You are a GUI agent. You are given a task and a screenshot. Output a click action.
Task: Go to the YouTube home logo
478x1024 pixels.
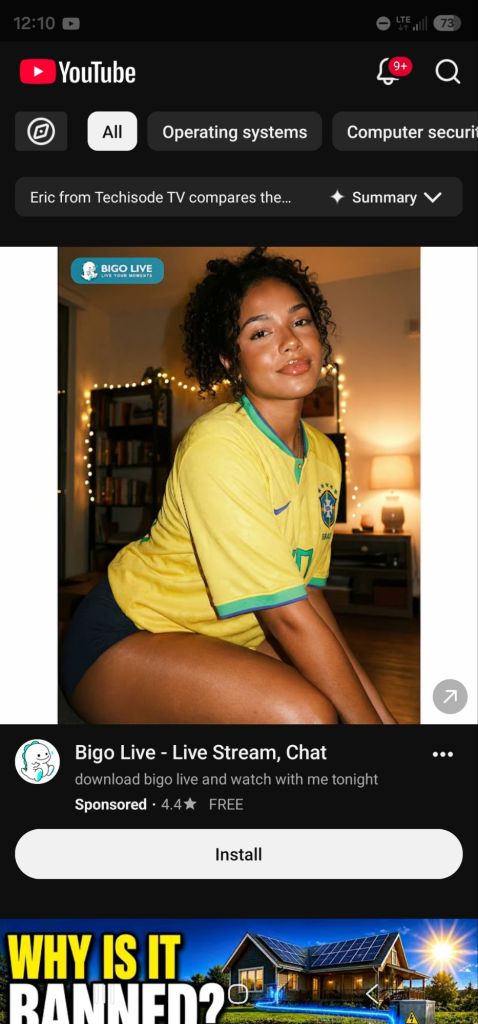pos(78,72)
